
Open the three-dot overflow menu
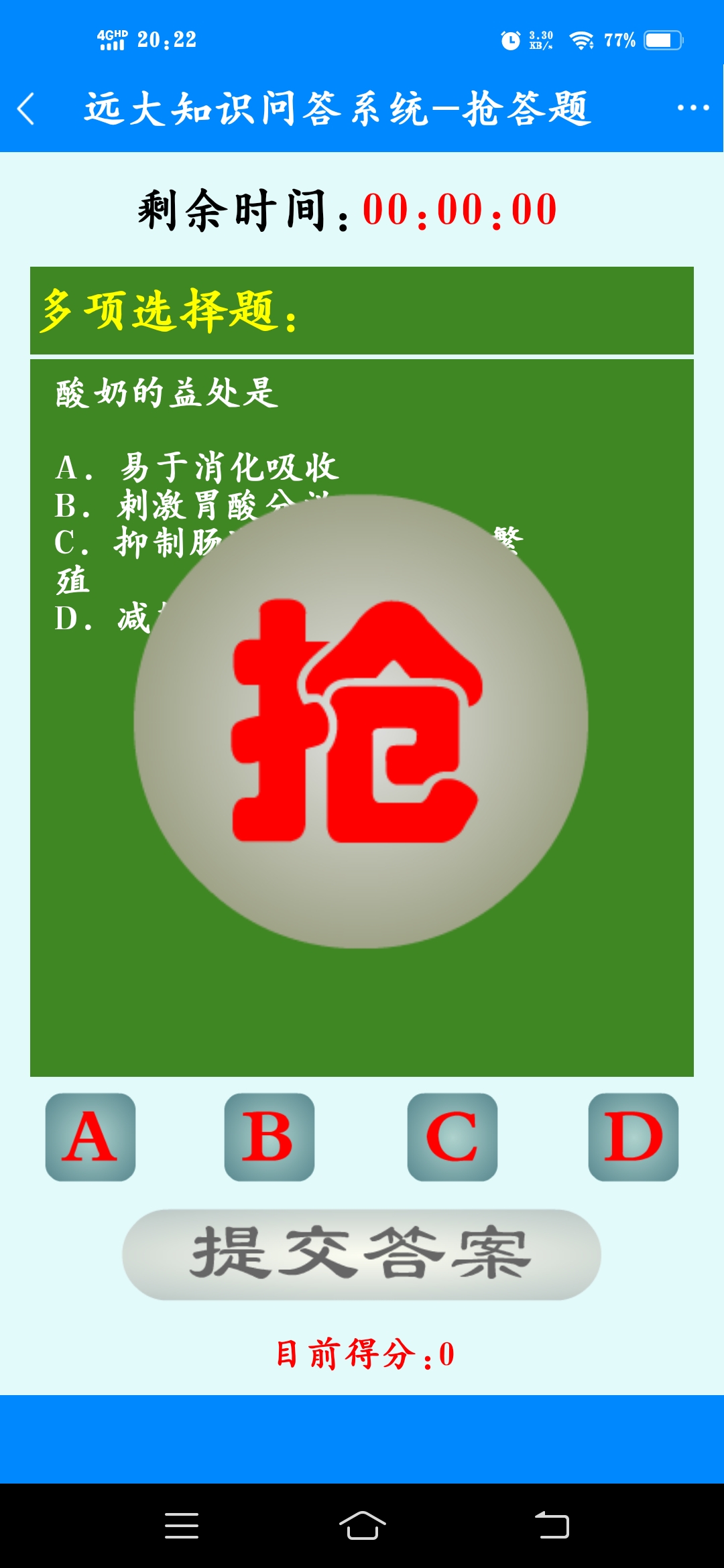click(692, 107)
